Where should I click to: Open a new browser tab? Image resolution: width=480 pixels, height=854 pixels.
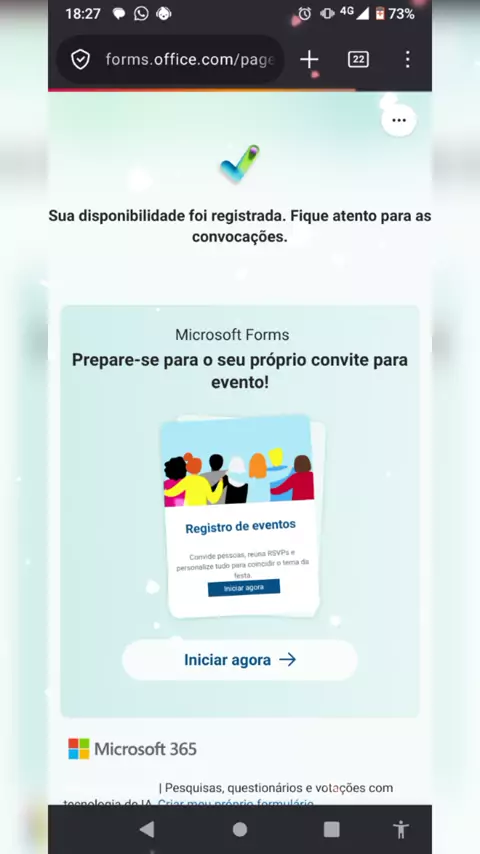pyautogui.click(x=309, y=59)
